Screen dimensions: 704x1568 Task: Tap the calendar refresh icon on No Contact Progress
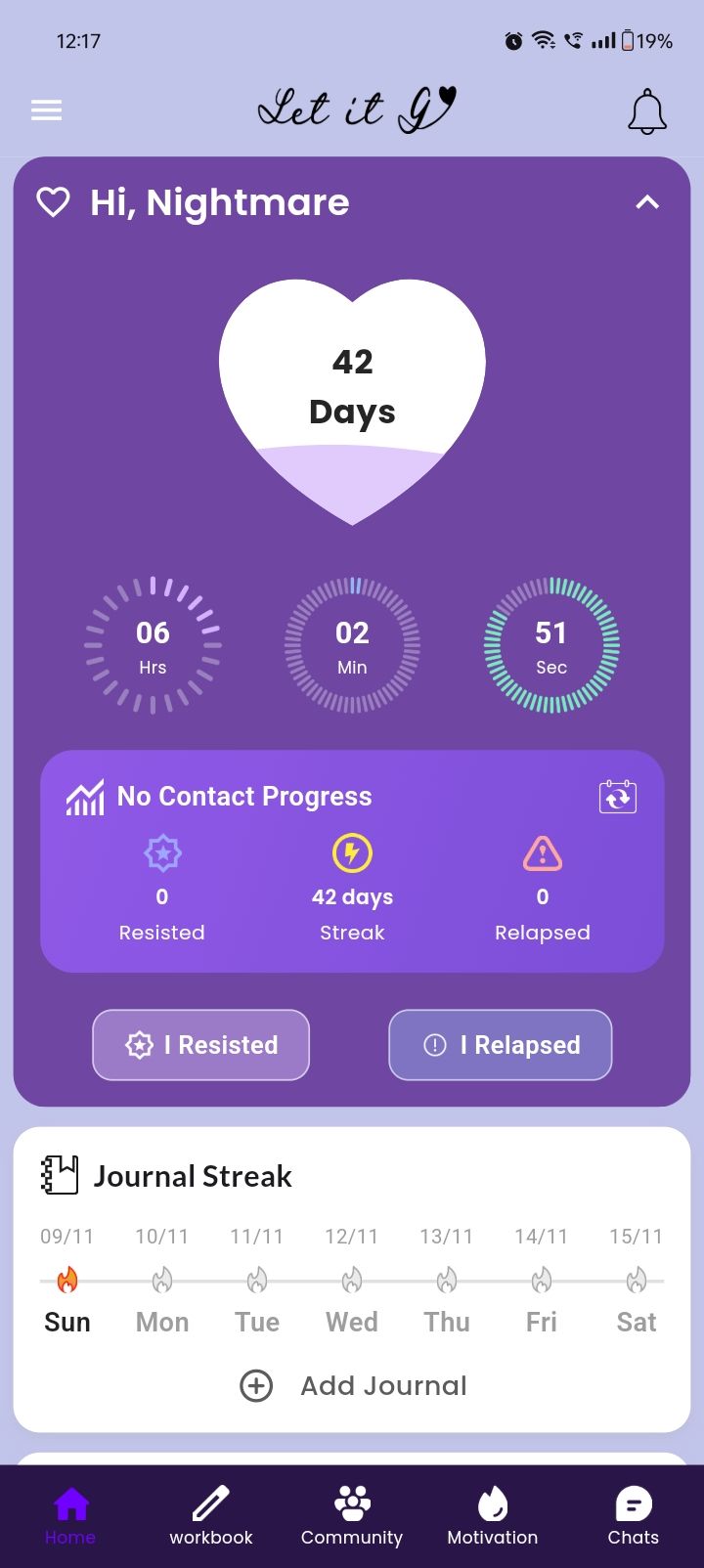point(617,796)
